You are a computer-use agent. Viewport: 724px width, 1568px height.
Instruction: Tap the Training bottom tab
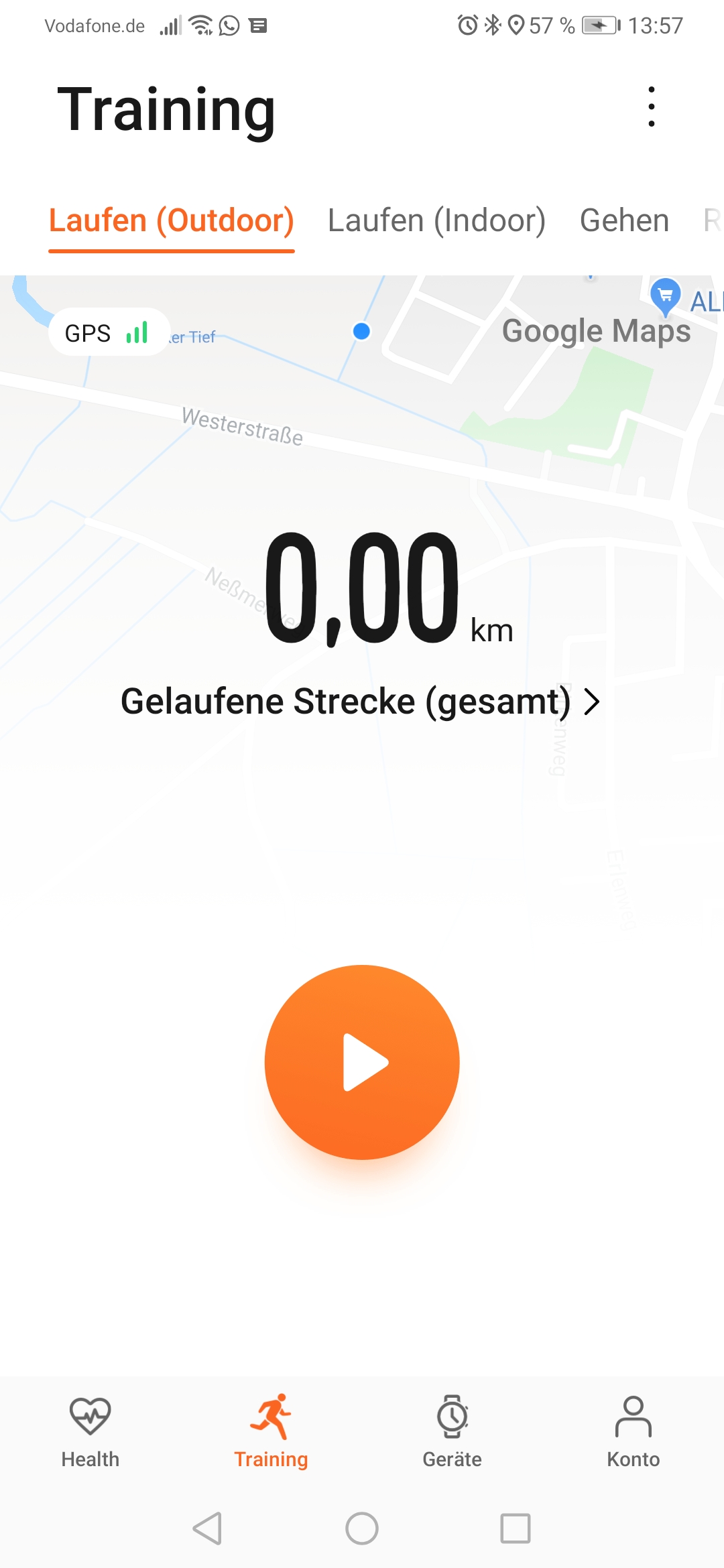click(x=271, y=1431)
